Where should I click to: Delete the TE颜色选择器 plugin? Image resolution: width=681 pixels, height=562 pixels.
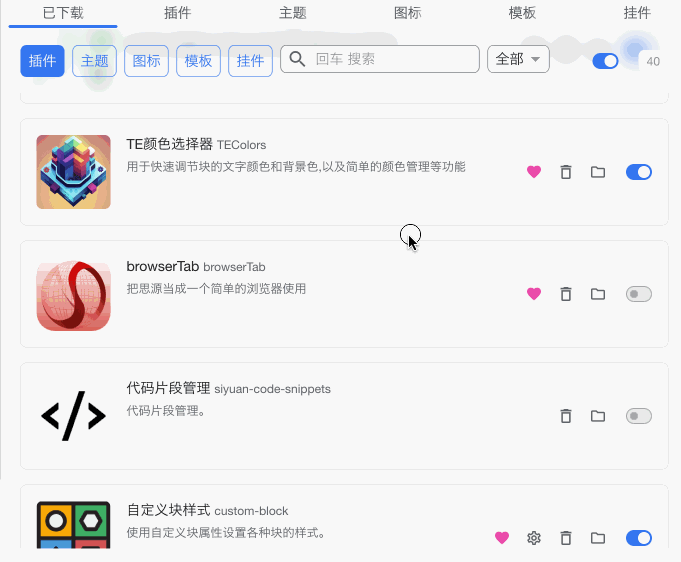566,172
